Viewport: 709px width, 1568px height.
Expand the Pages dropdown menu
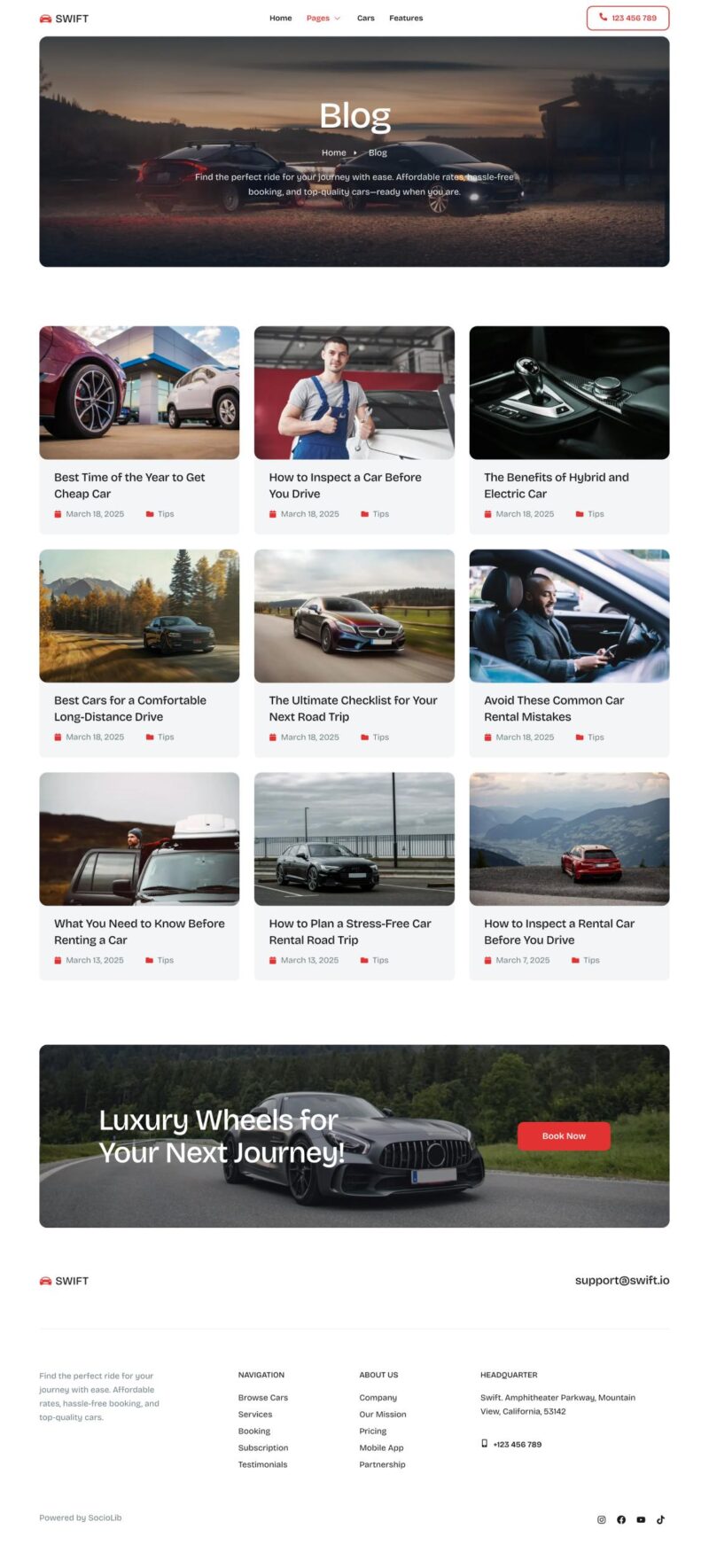323,18
